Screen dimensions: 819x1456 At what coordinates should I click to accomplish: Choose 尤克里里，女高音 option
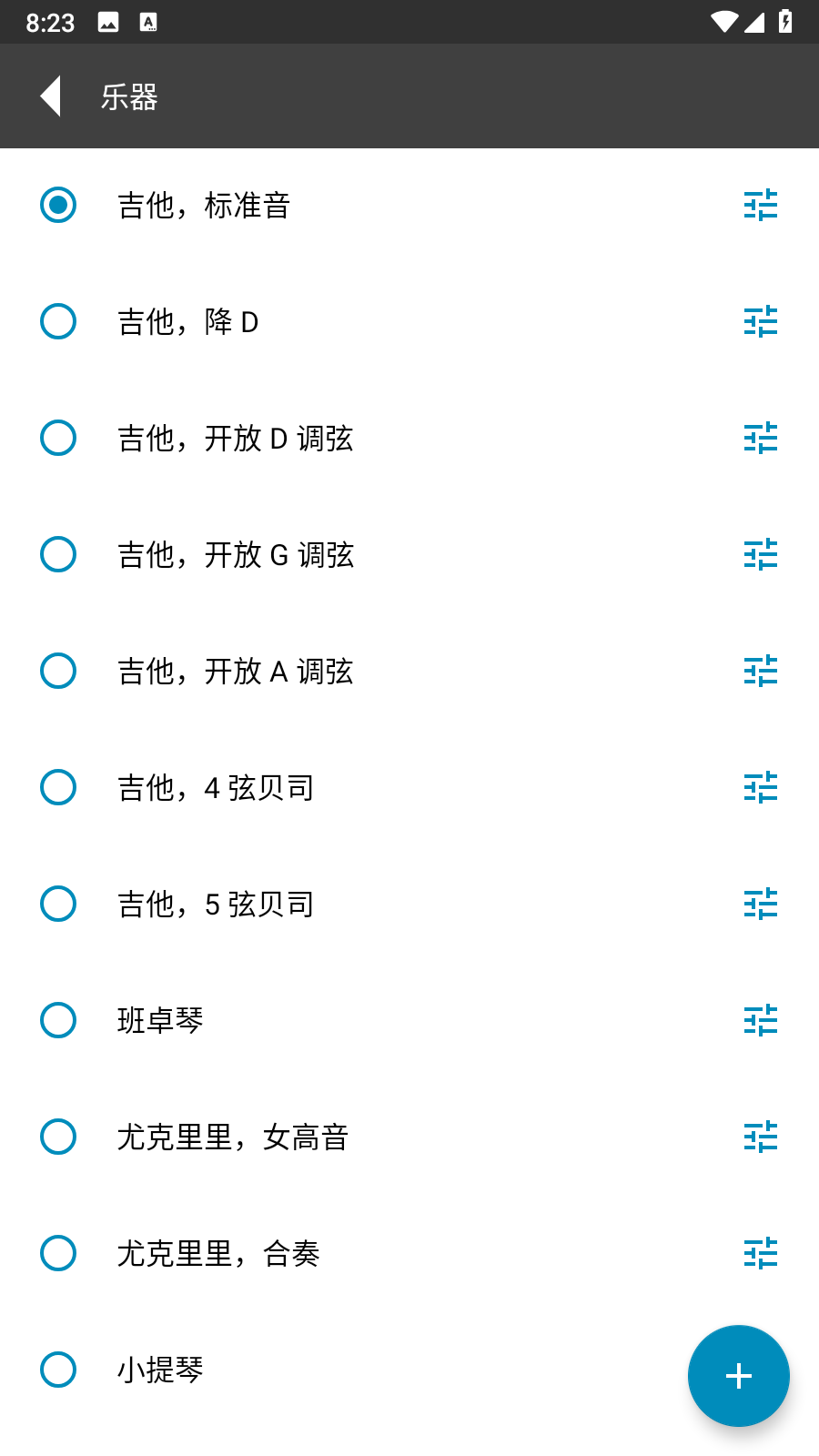coord(58,1137)
